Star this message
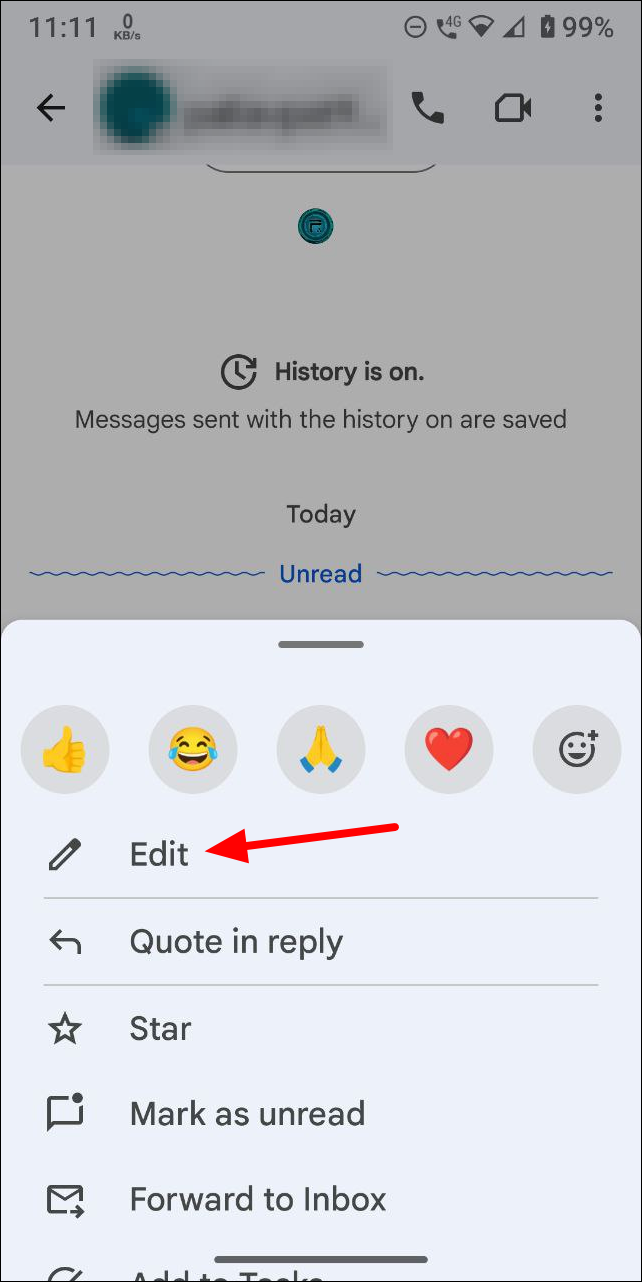The image size is (642, 1282). click(x=160, y=1028)
